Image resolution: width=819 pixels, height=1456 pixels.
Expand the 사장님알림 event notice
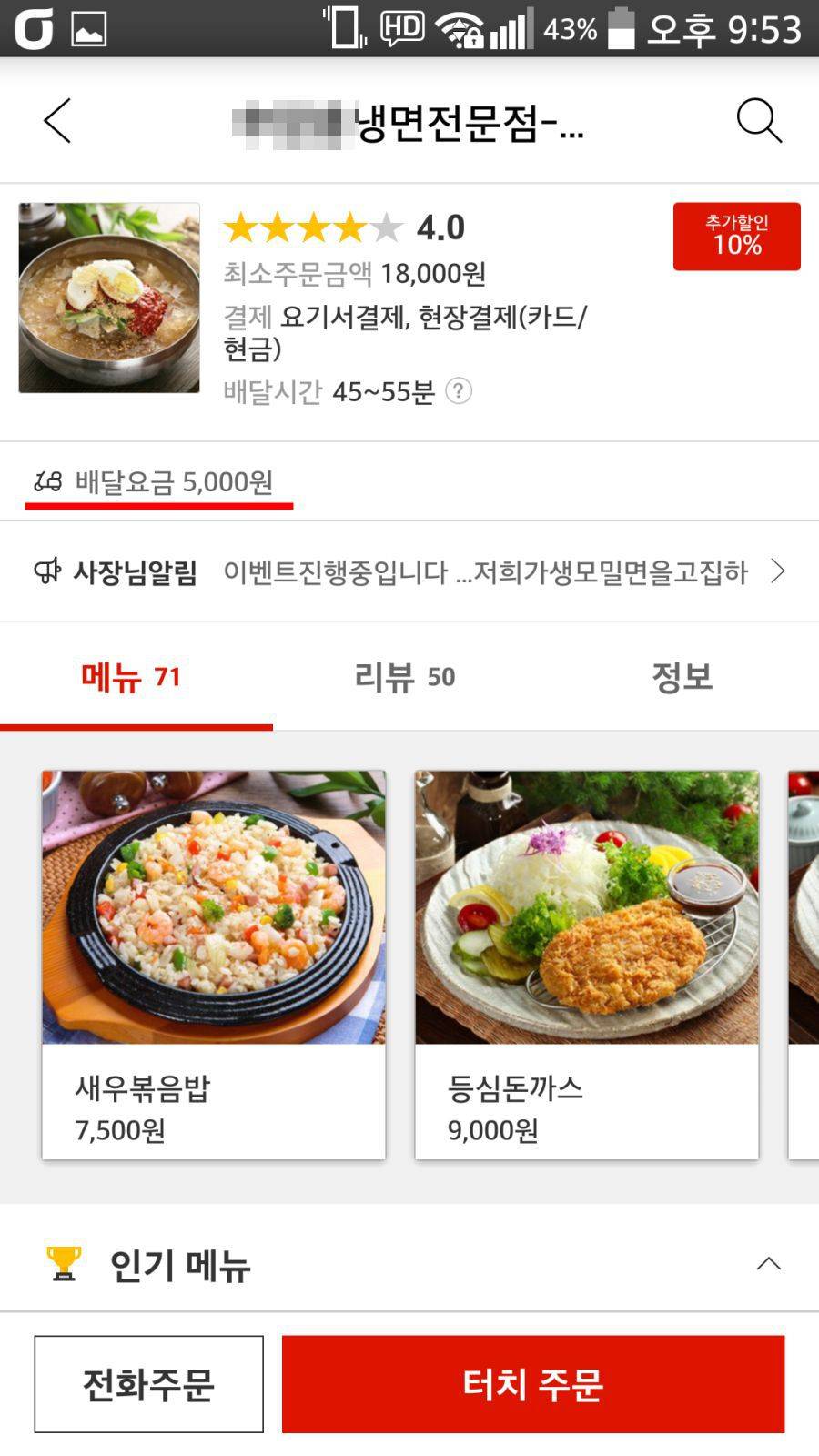pyautogui.click(x=779, y=571)
